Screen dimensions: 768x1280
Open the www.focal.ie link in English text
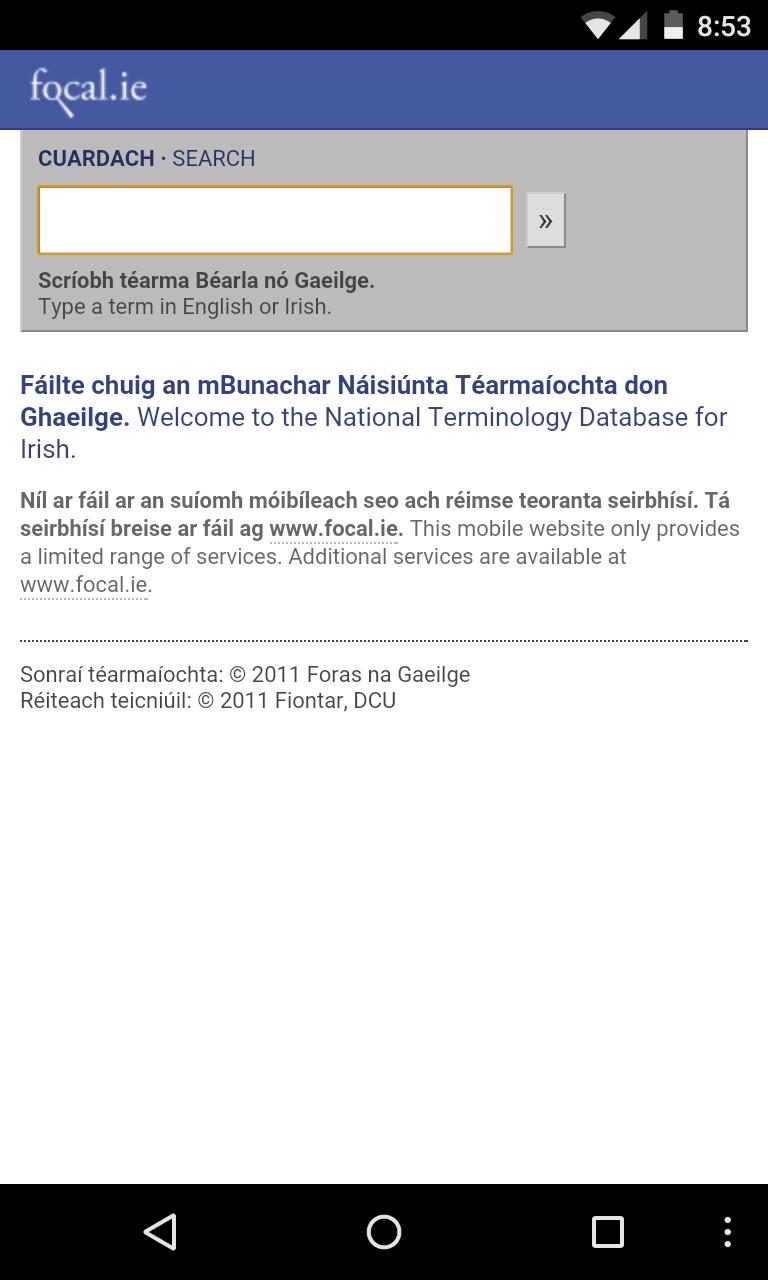pos(84,584)
